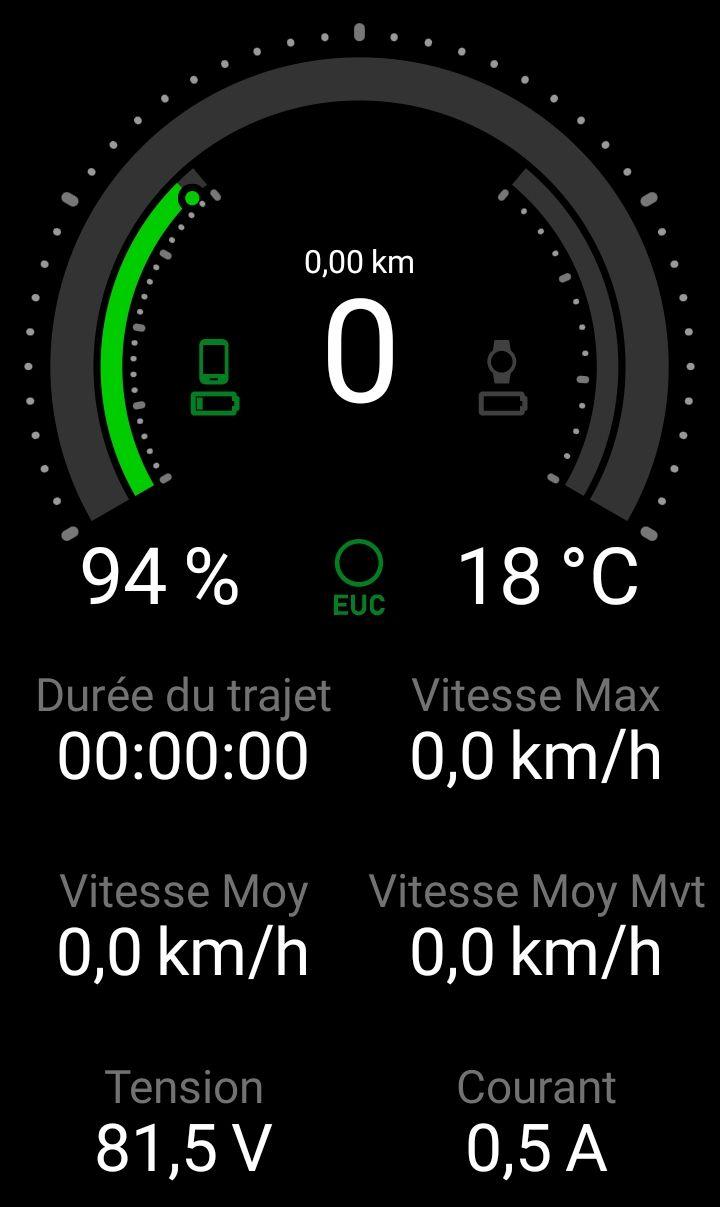Tap the watch battery icon
Image resolution: width=720 pixels, height=1207 pixels.
click(503, 378)
